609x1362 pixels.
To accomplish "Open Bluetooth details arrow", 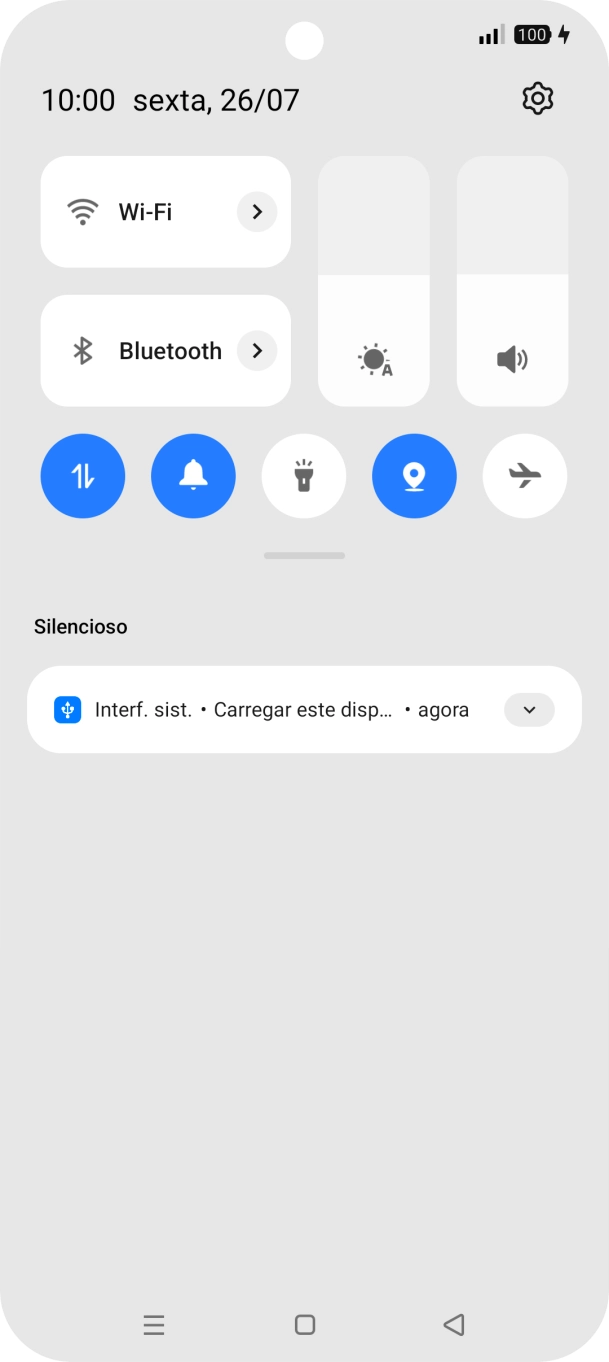I will click(x=257, y=351).
